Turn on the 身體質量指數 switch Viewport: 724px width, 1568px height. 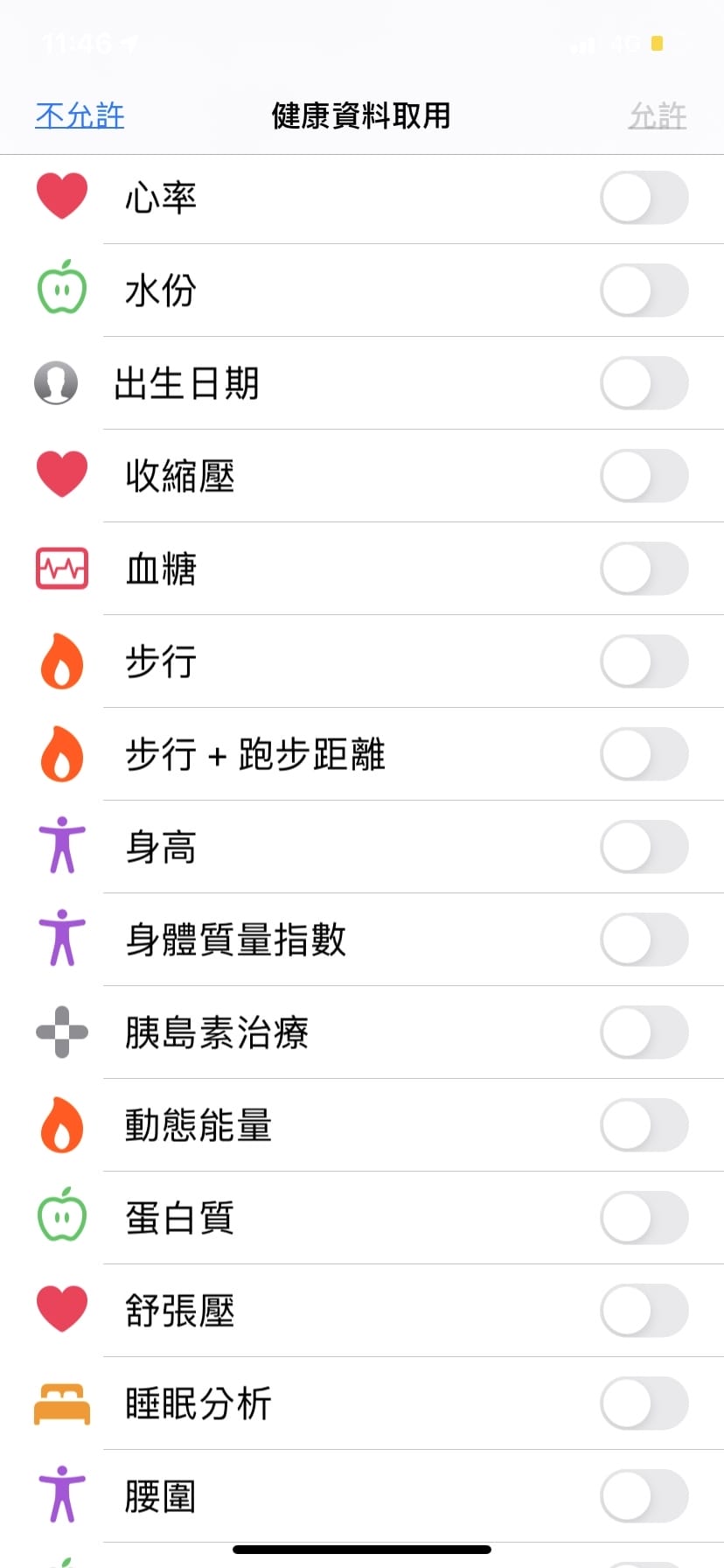(644, 939)
